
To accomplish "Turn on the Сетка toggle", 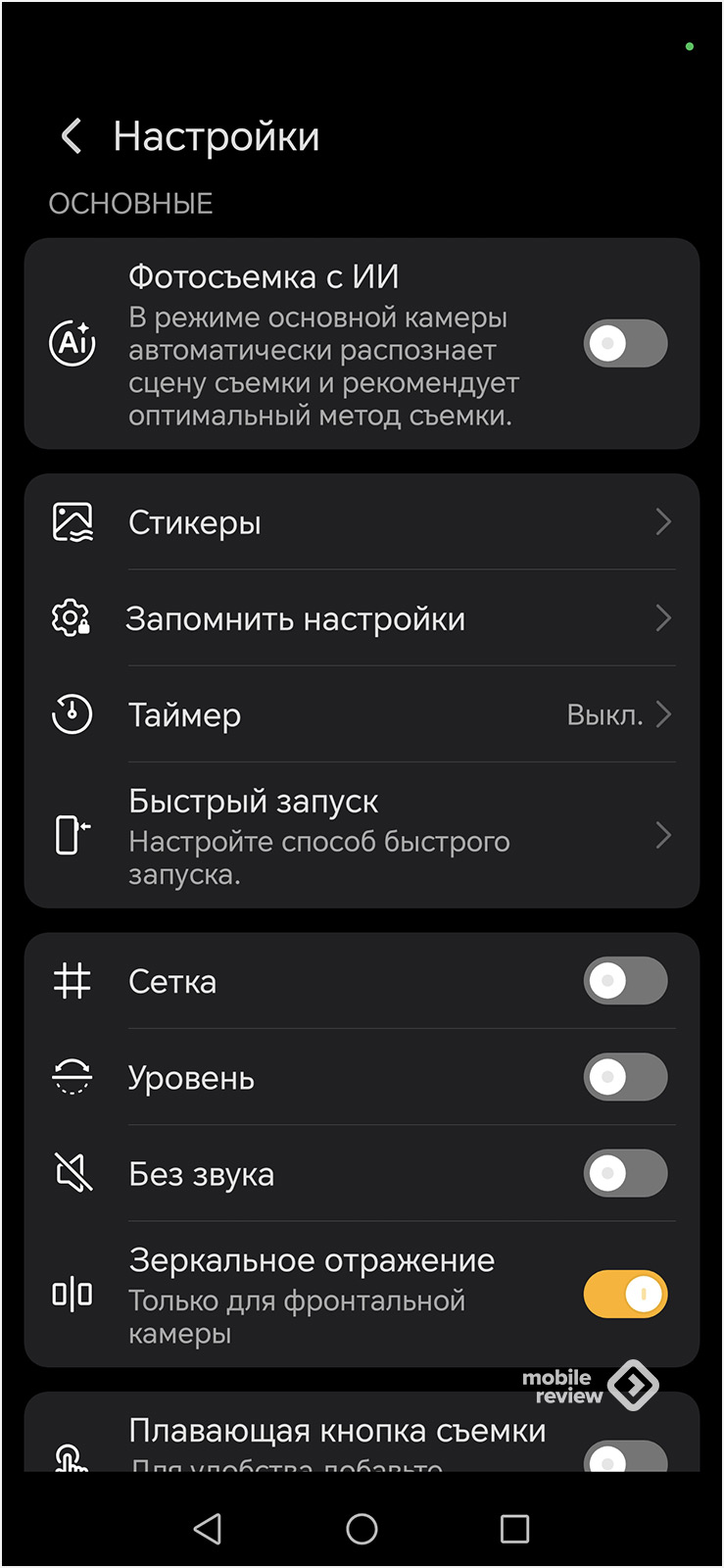I will (x=625, y=981).
